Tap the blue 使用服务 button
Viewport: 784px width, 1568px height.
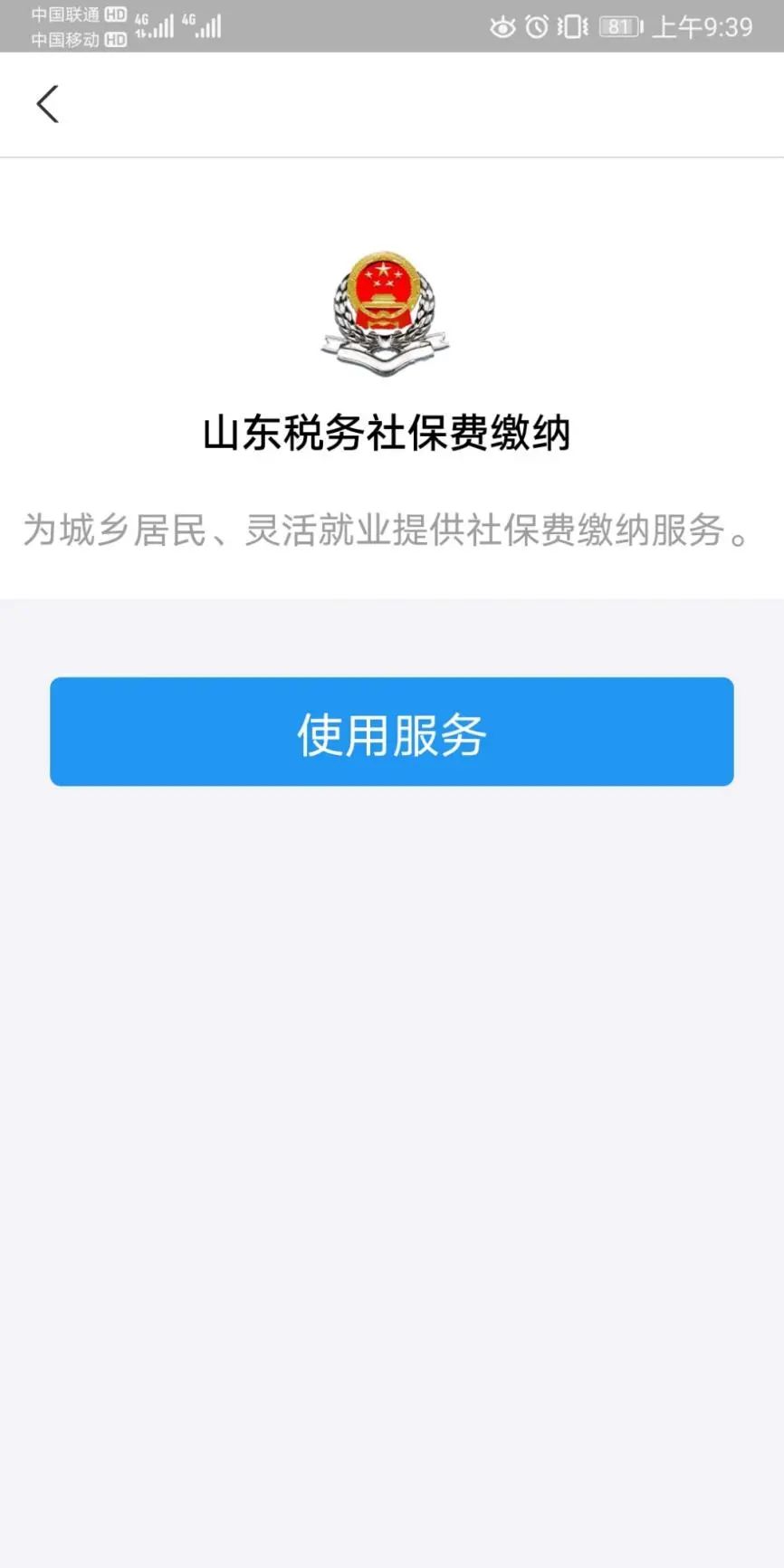click(391, 731)
